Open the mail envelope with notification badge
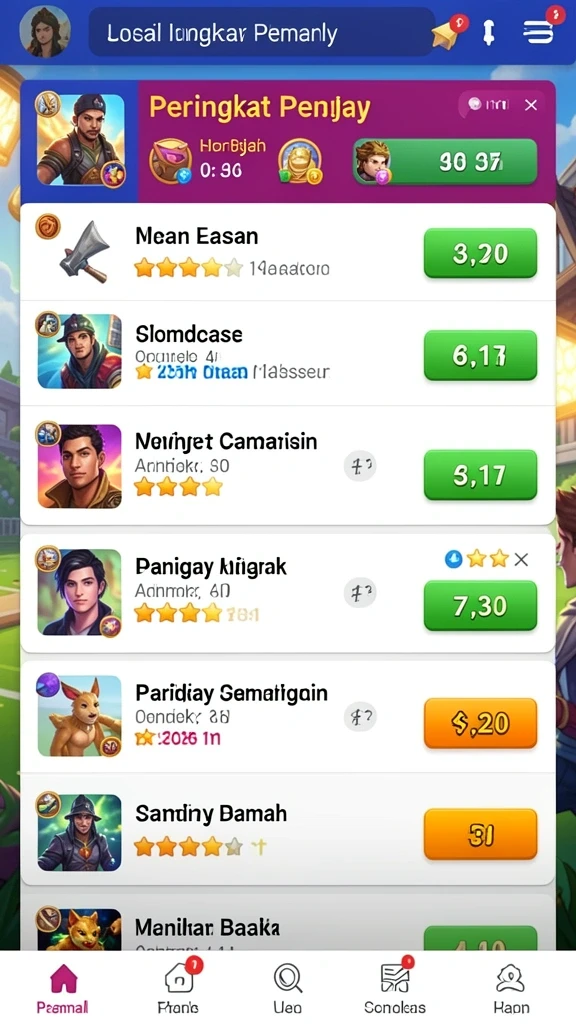This screenshot has width=576, height=1024. [448, 31]
